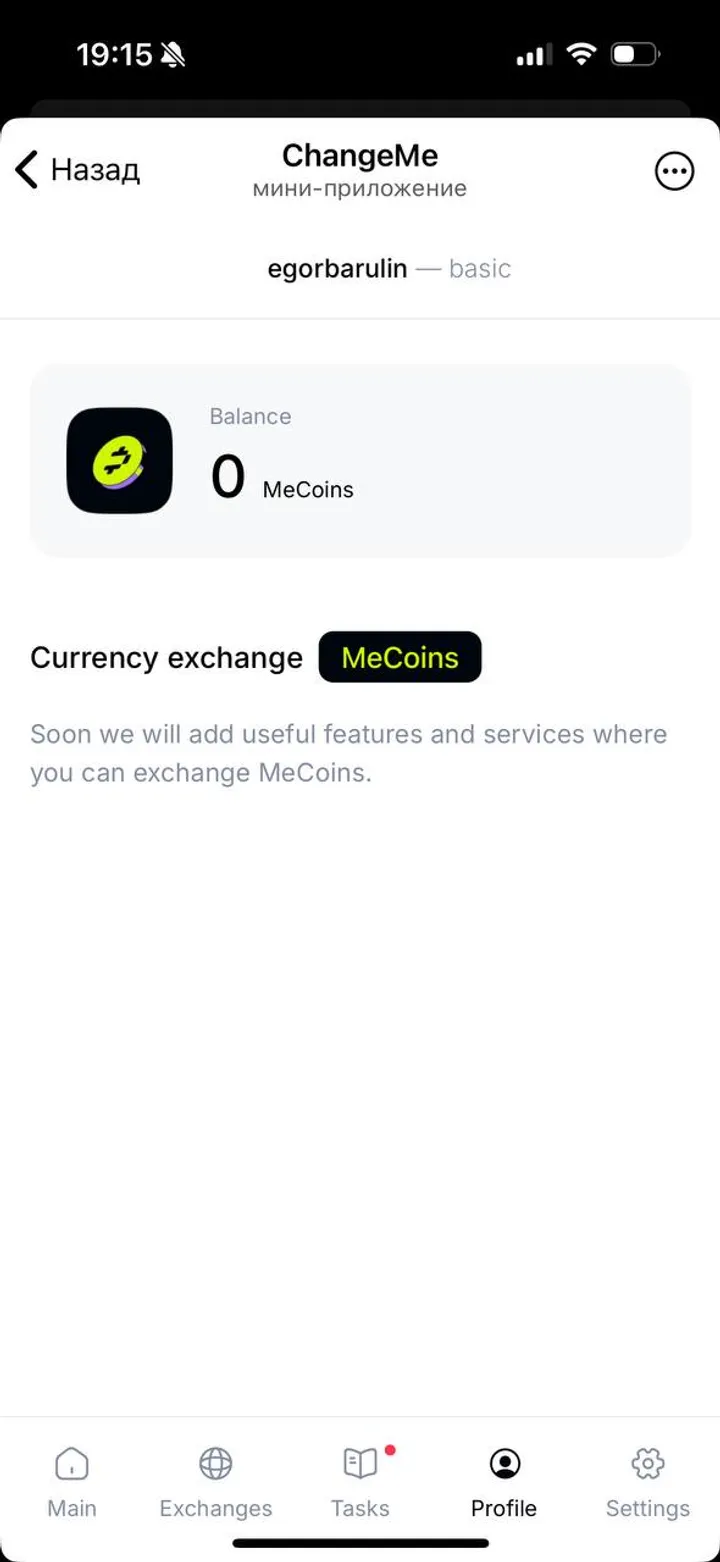Tap the back chevron arrow
This screenshot has height=1562, width=720.
[x=26, y=170]
